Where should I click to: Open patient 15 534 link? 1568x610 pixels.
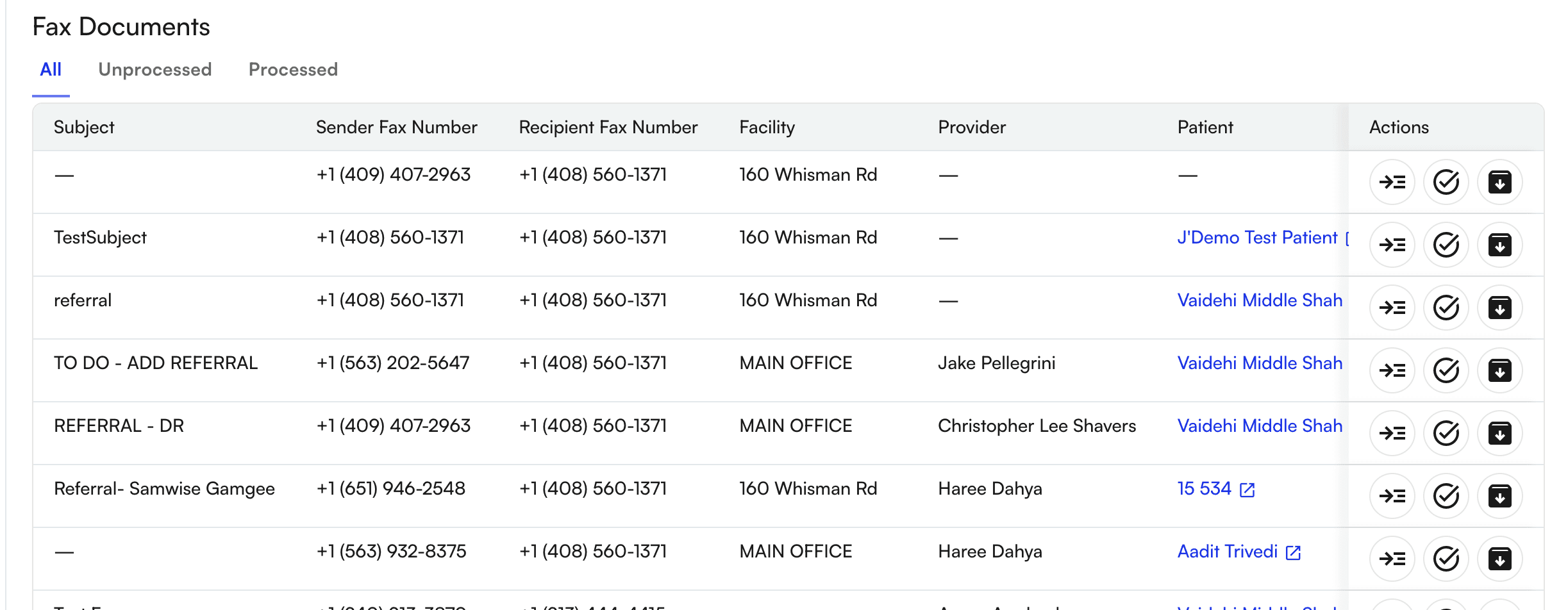coord(1204,489)
